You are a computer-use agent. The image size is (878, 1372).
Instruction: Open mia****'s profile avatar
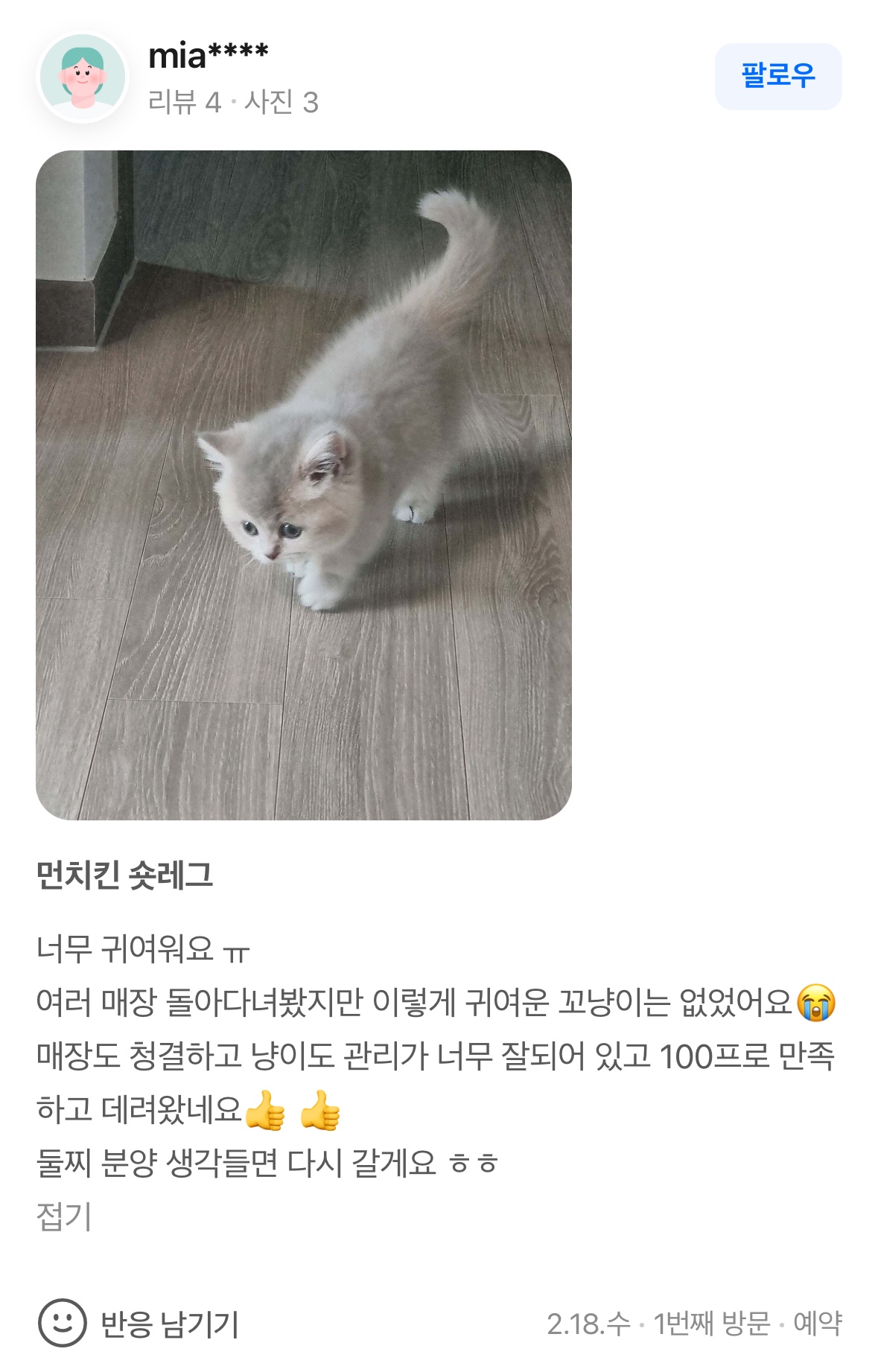(x=83, y=77)
